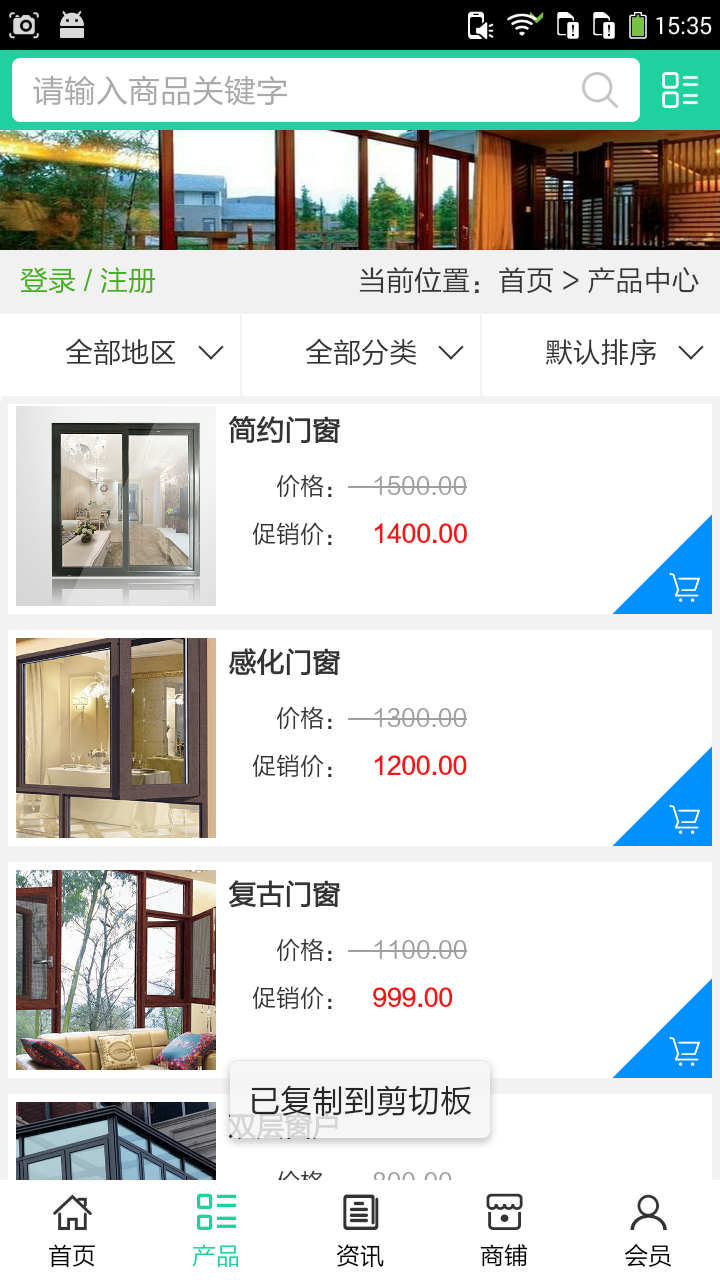Add 简约门窗 to the cart
The width and height of the screenshot is (720, 1280).
pyautogui.click(x=684, y=587)
